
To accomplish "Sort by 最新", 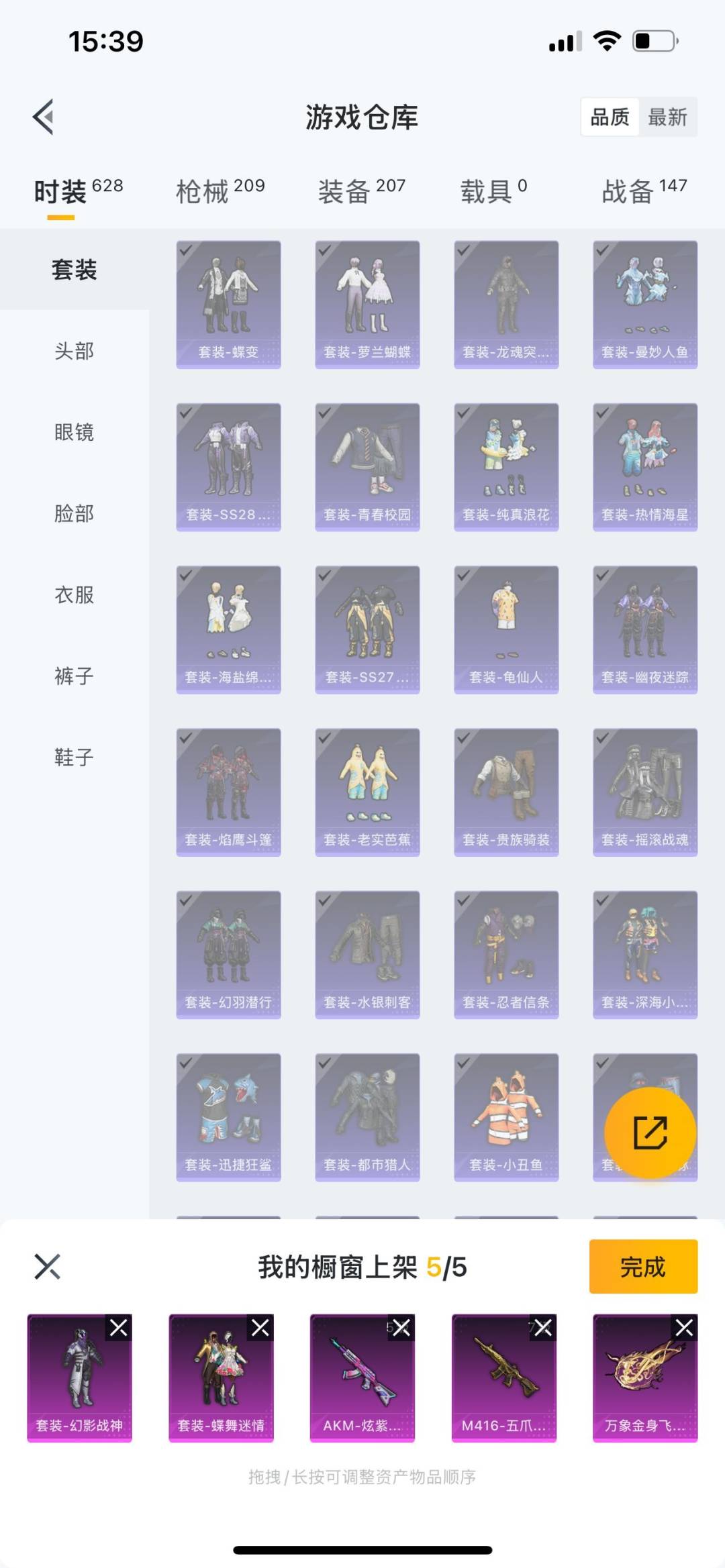I will [x=667, y=117].
